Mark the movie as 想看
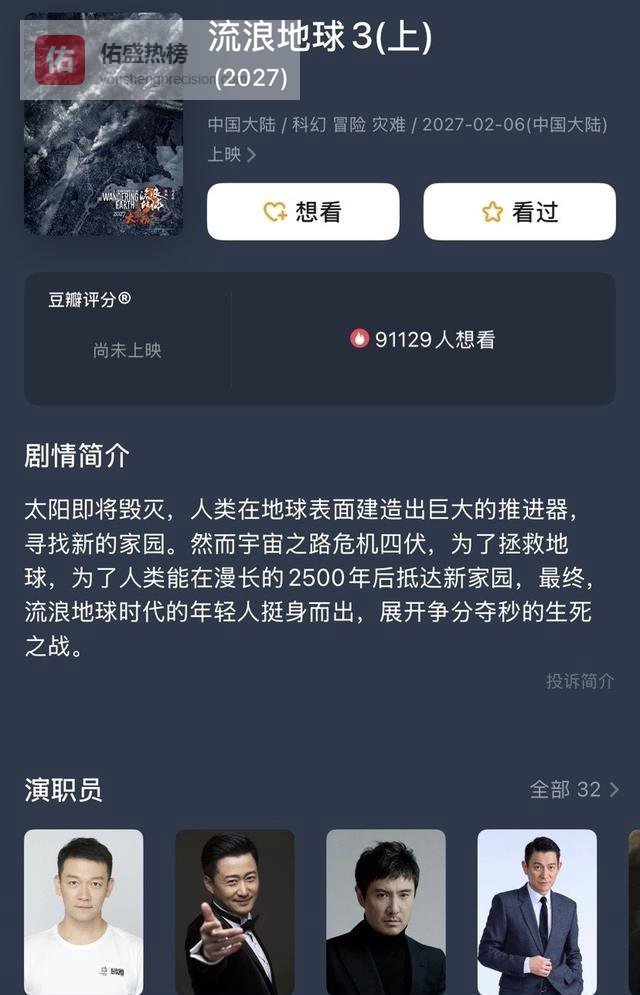The height and width of the screenshot is (995, 640). [303, 212]
